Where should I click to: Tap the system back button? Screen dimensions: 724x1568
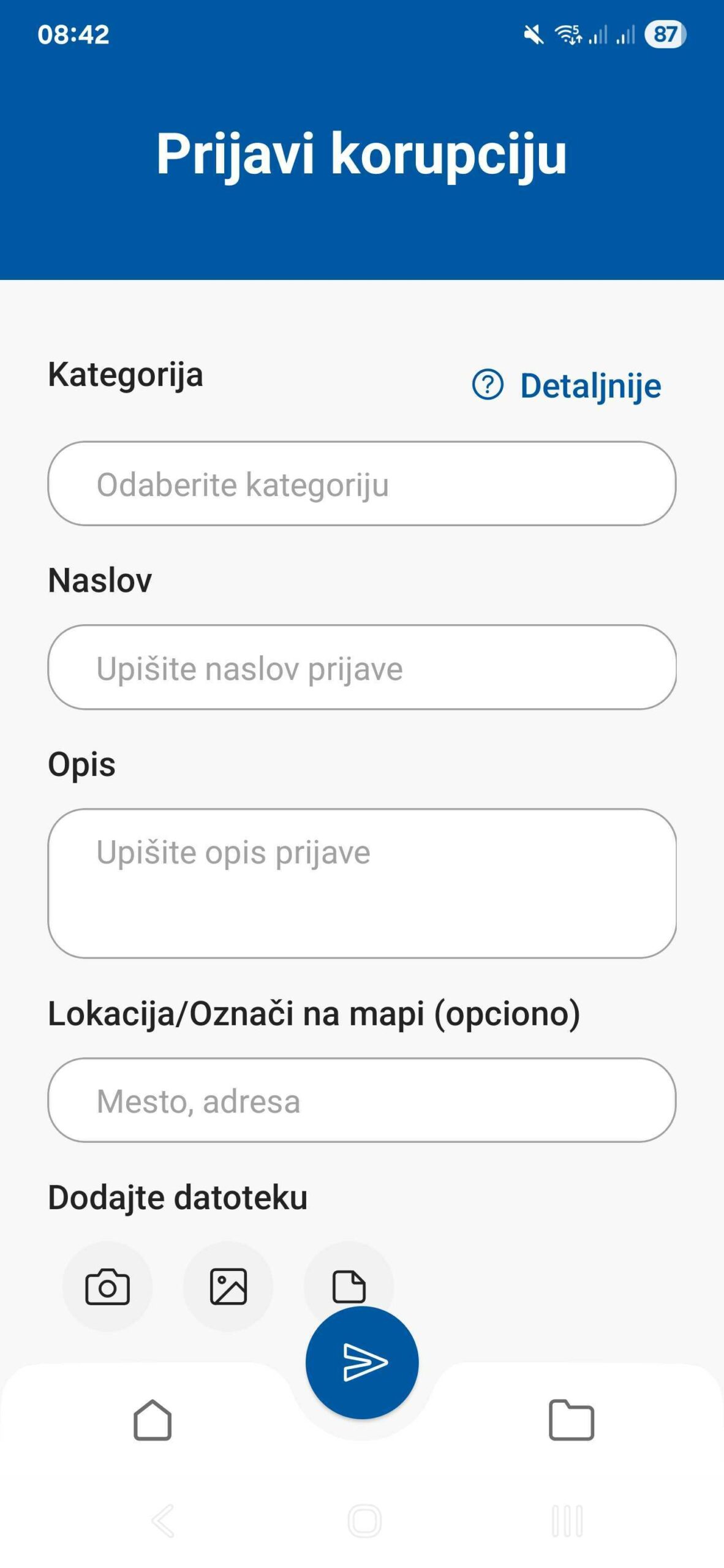coord(164,1520)
